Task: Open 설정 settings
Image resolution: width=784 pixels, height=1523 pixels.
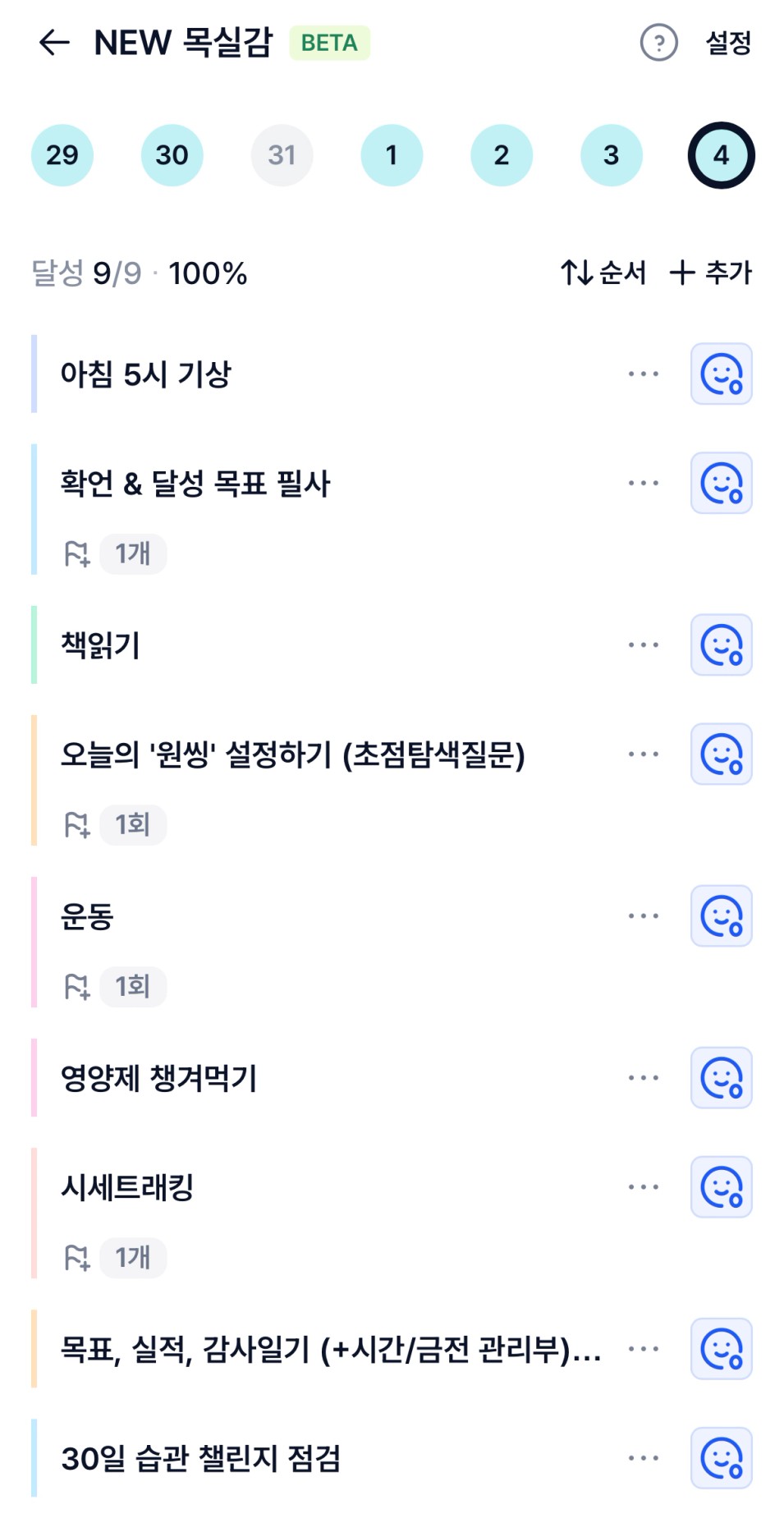Action: click(x=728, y=43)
